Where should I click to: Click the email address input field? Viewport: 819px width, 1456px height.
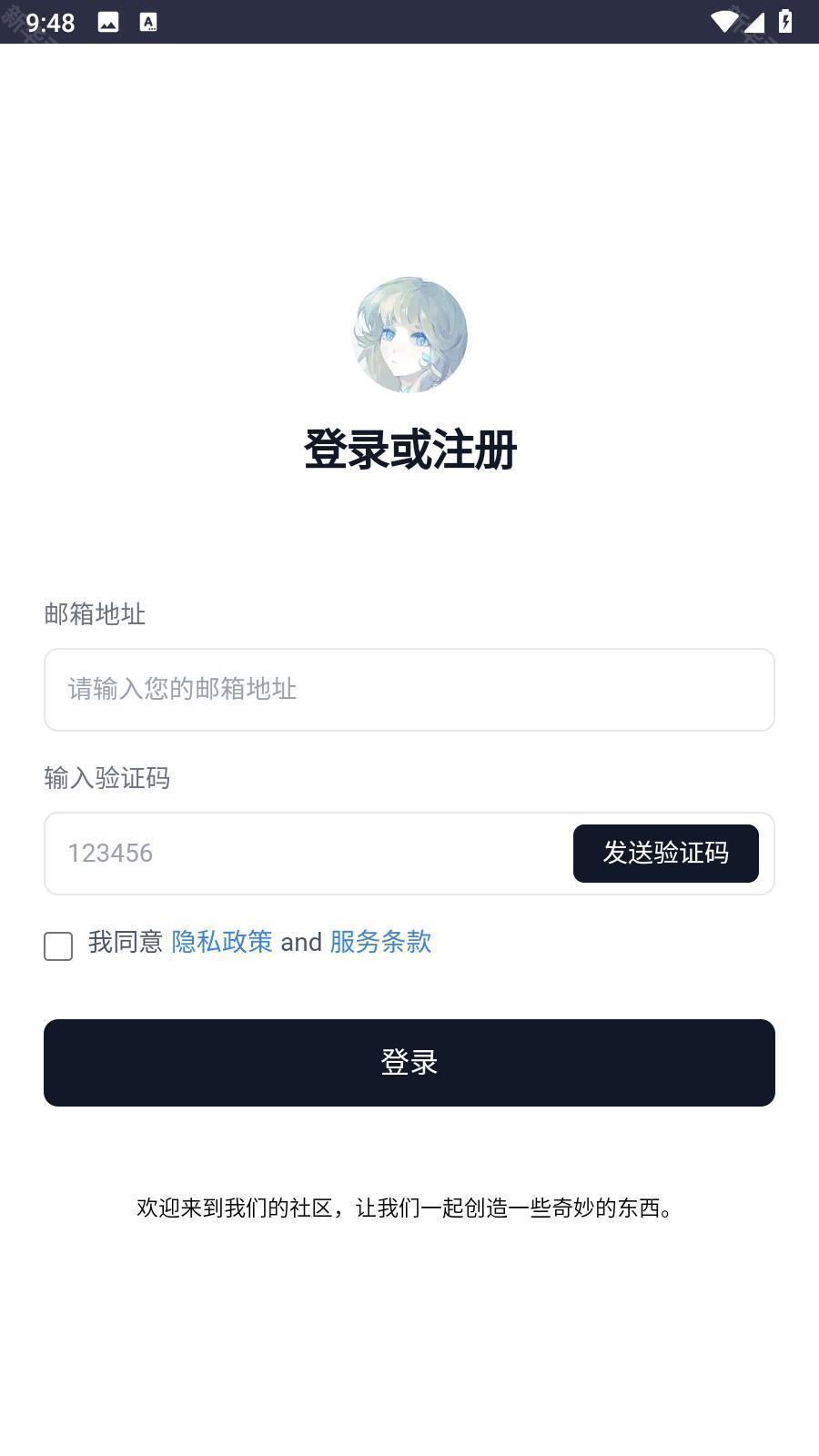coord(408,690)
